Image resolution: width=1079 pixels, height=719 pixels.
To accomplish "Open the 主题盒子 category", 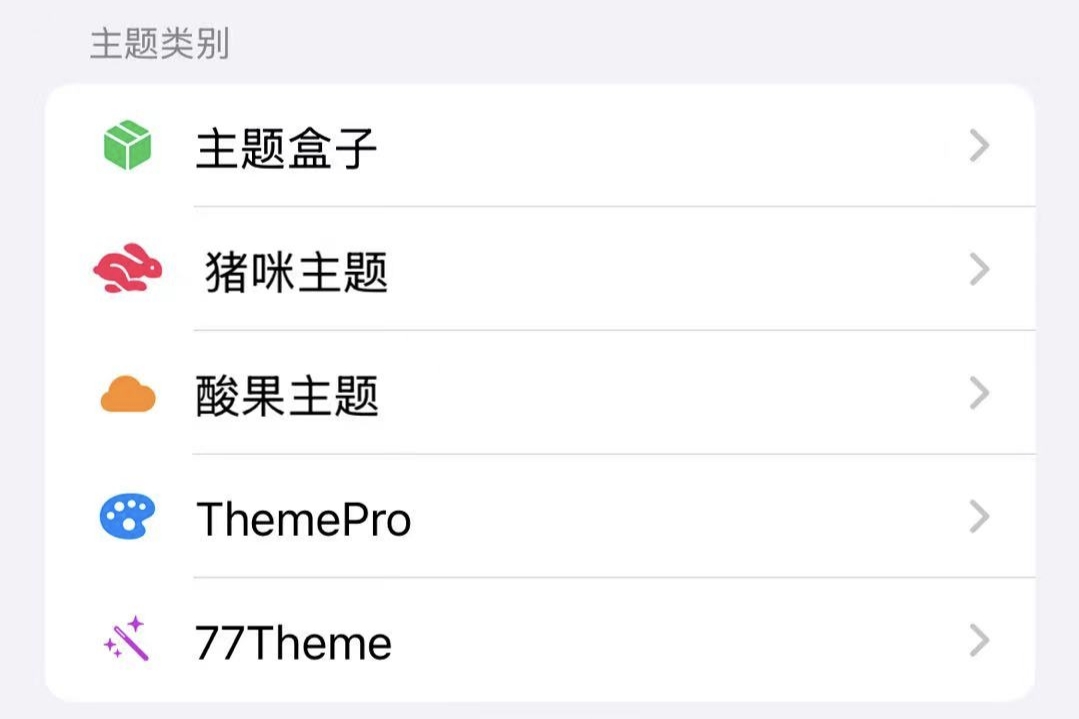I will point(287,148).
